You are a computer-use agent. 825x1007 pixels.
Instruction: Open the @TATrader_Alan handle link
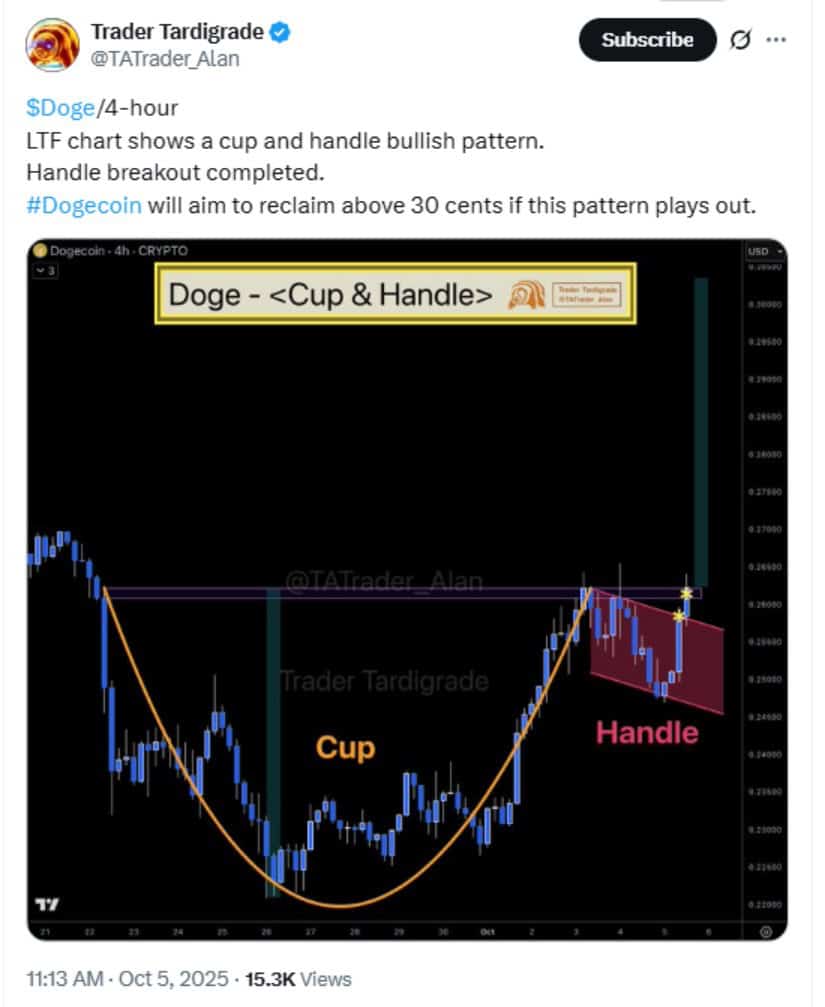tap(165, 59)
